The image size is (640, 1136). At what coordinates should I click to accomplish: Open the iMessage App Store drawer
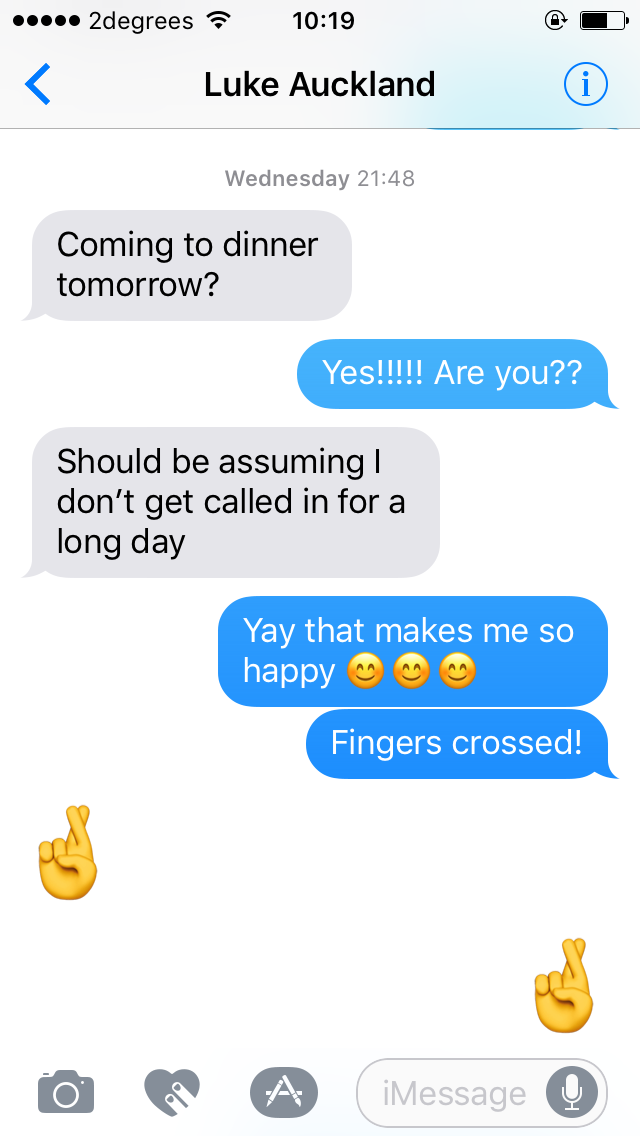(283, 1092)
